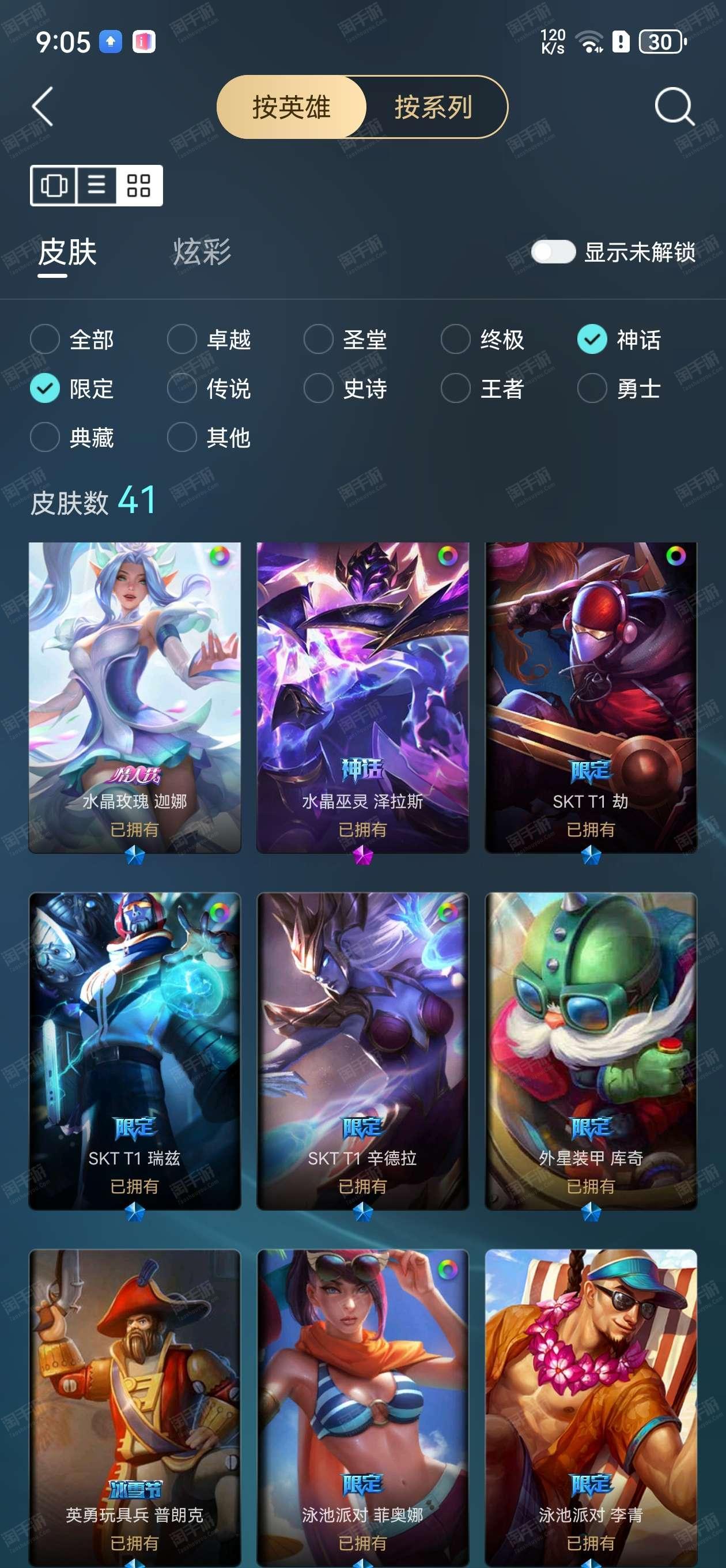Check the 全部 filter option
This screenshot has width=726, height=1568.
pyautogui.click(x=72, y=339)
